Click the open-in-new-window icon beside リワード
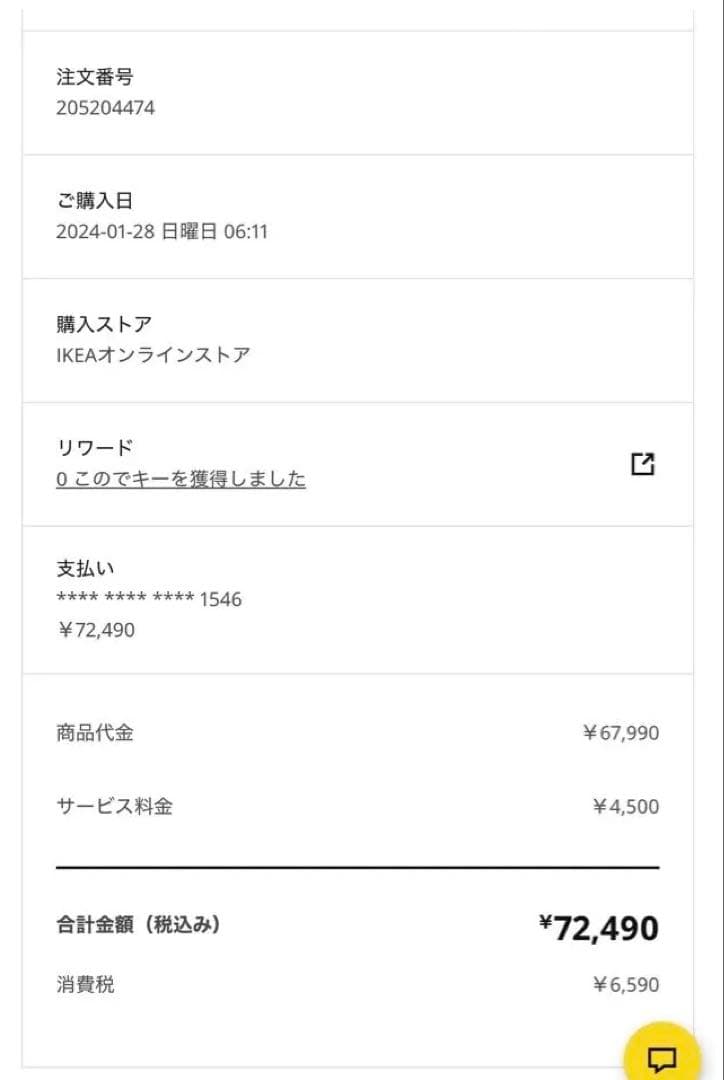This screenshot has width=724, height=1080. 643,463
